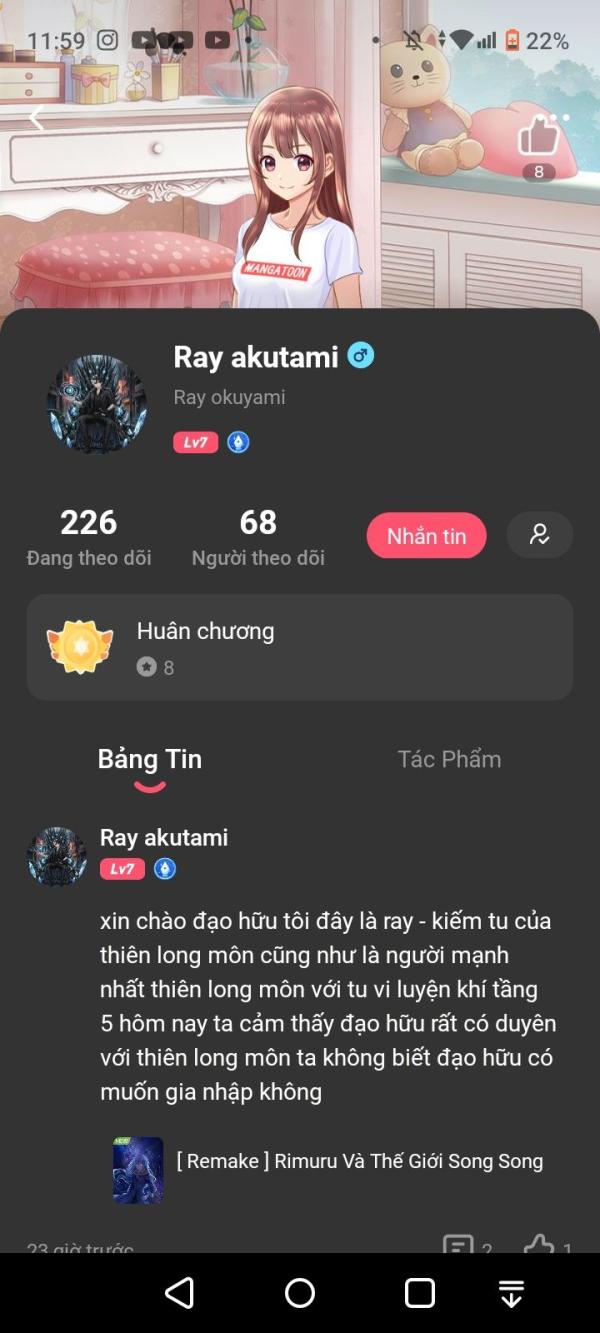Like Ray akutami's post
Viewport: 600px width, 1333px height.
coord(547,1245)
